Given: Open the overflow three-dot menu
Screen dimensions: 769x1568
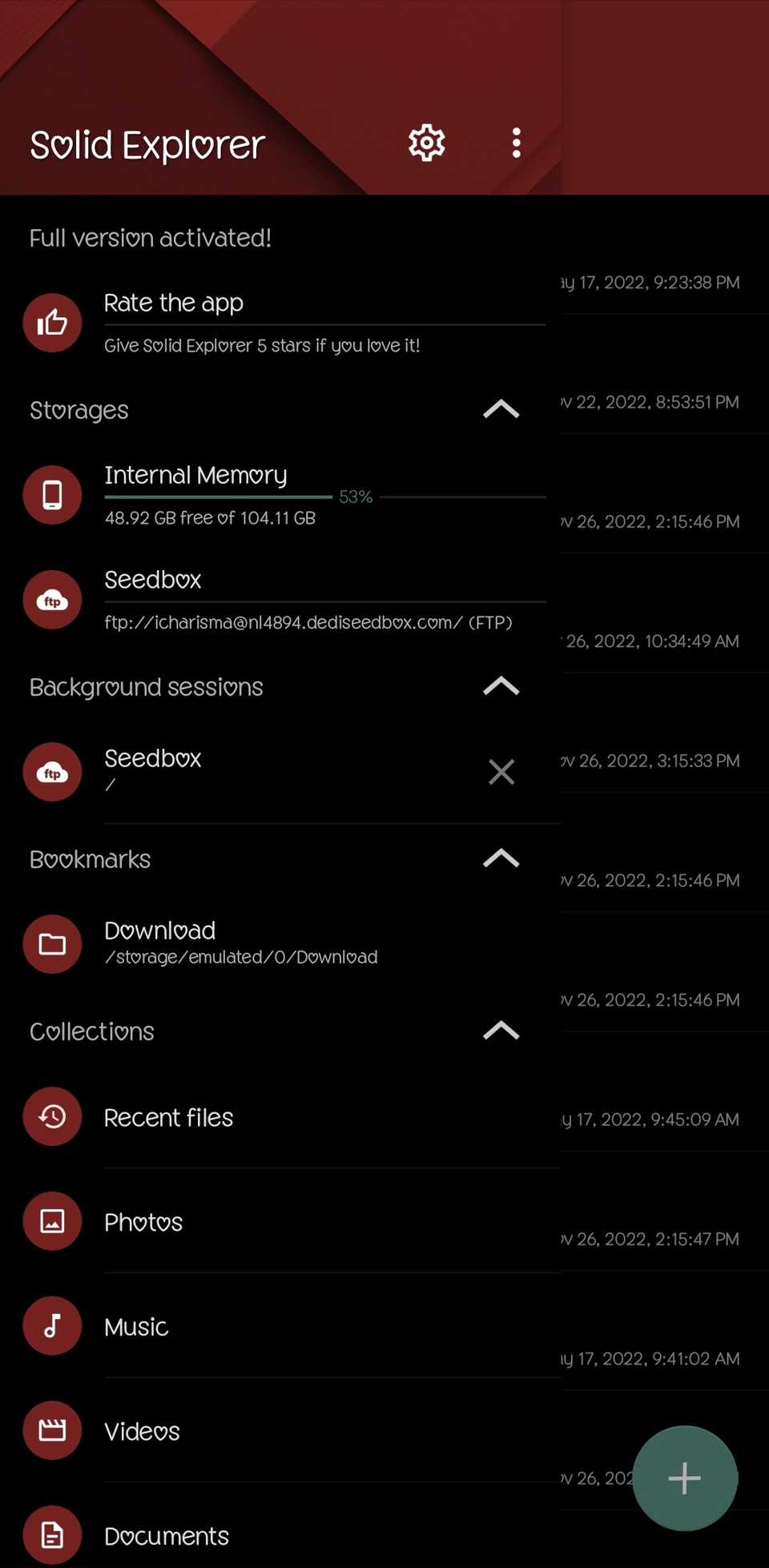Looking at the screenshot, I should point(516,143).
